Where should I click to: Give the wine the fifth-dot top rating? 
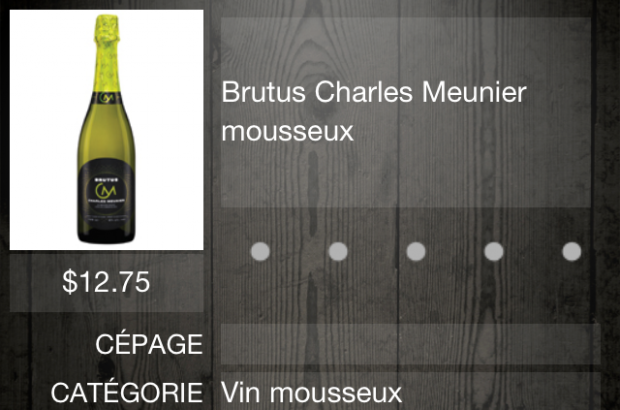click(572, 251)
